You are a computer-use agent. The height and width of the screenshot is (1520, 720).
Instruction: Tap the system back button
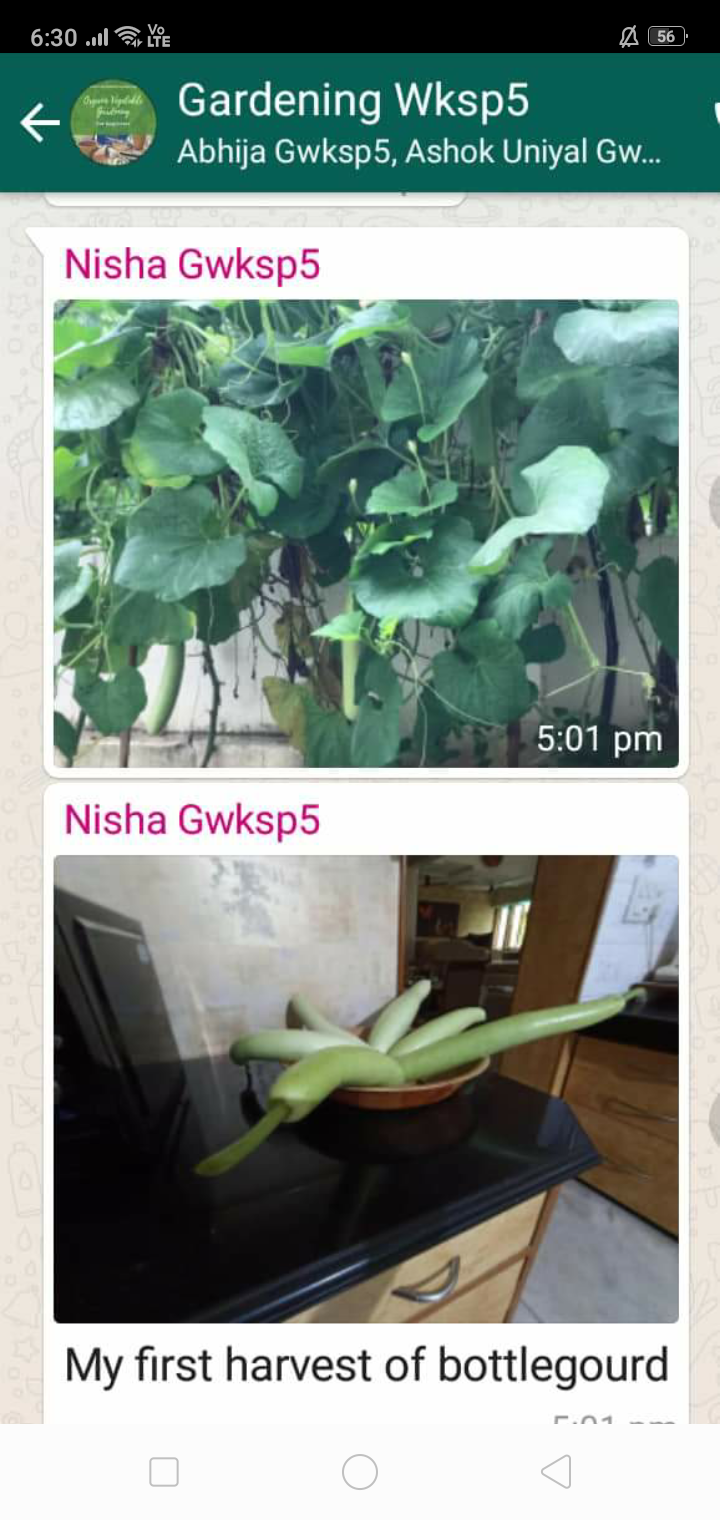556,1472
